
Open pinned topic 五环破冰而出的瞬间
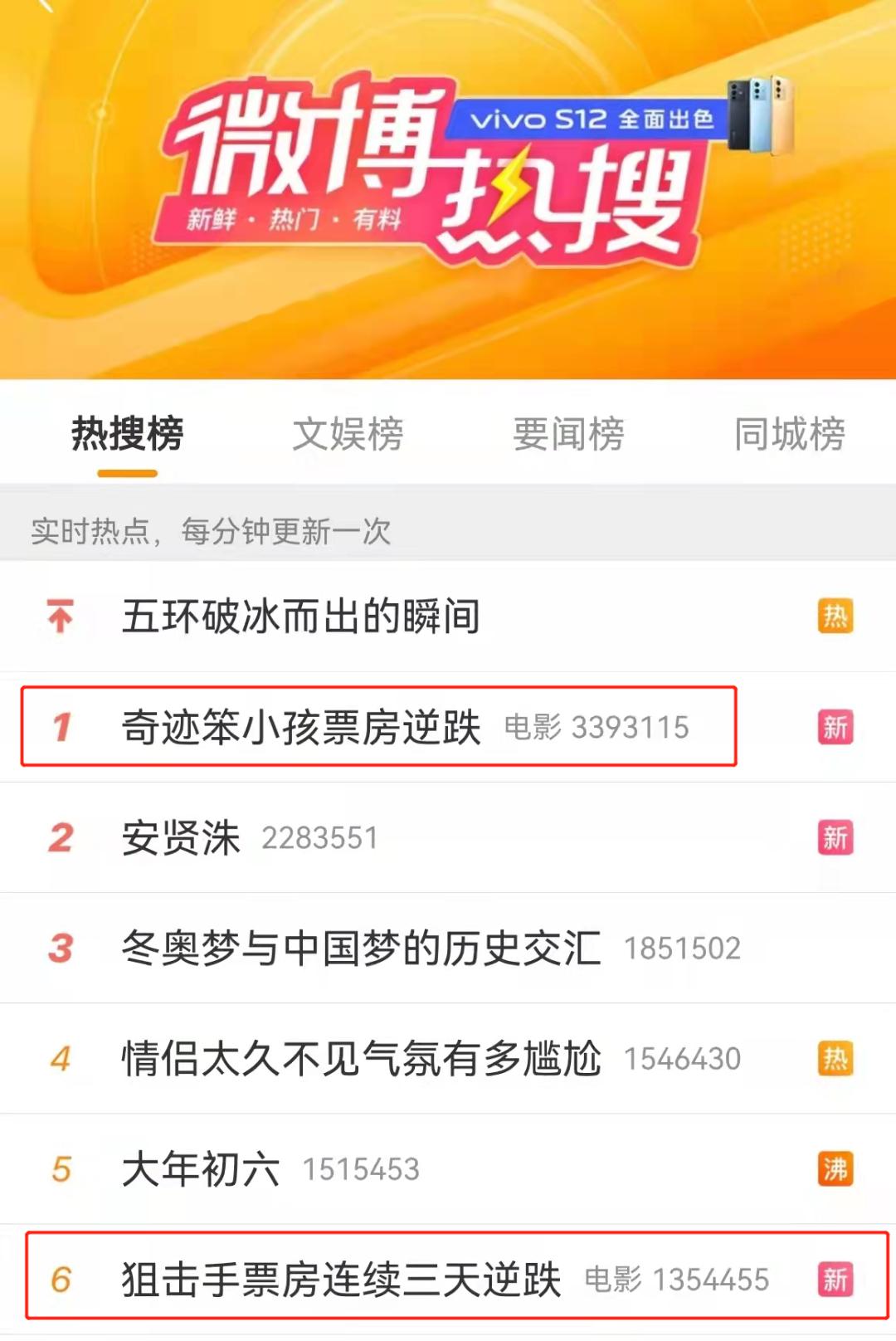[300, 617]
